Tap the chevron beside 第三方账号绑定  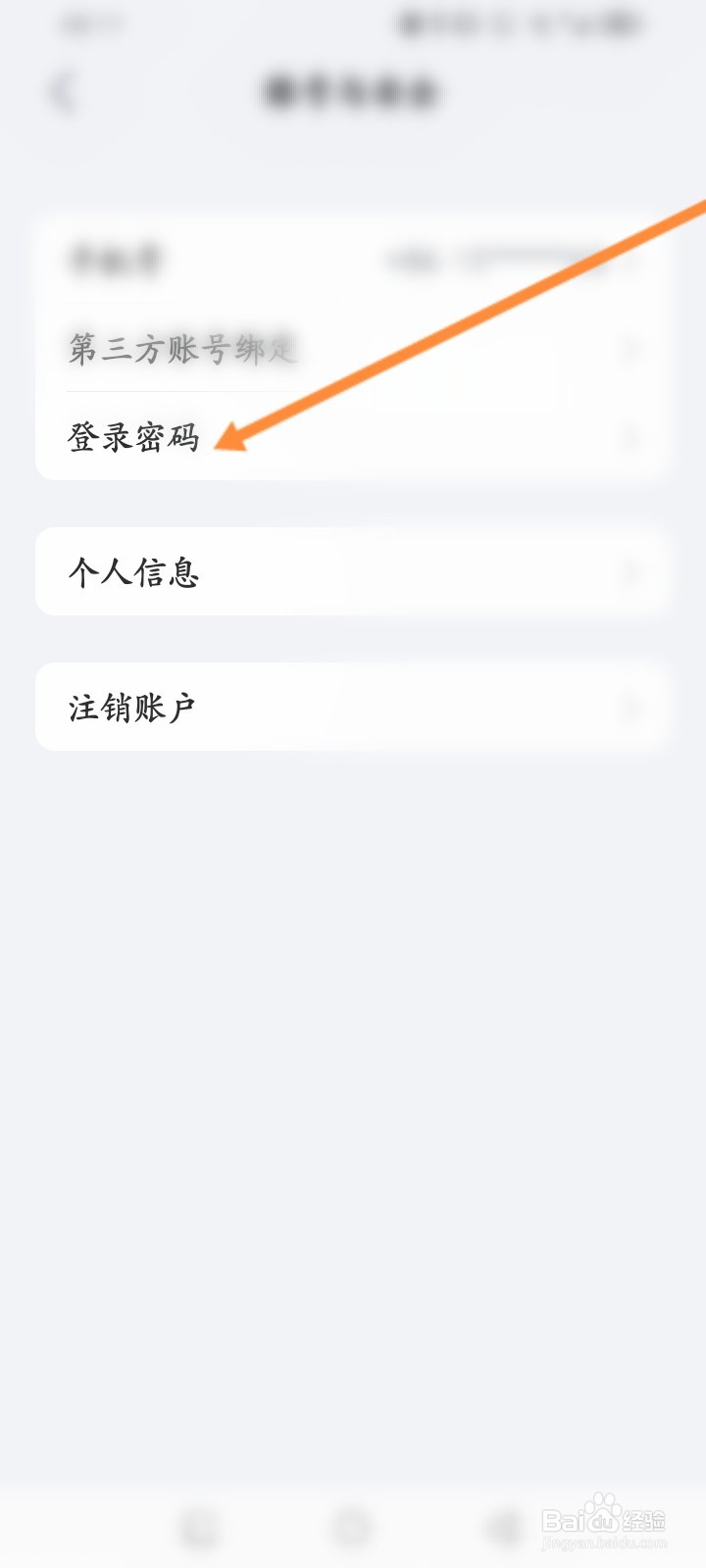635,349
